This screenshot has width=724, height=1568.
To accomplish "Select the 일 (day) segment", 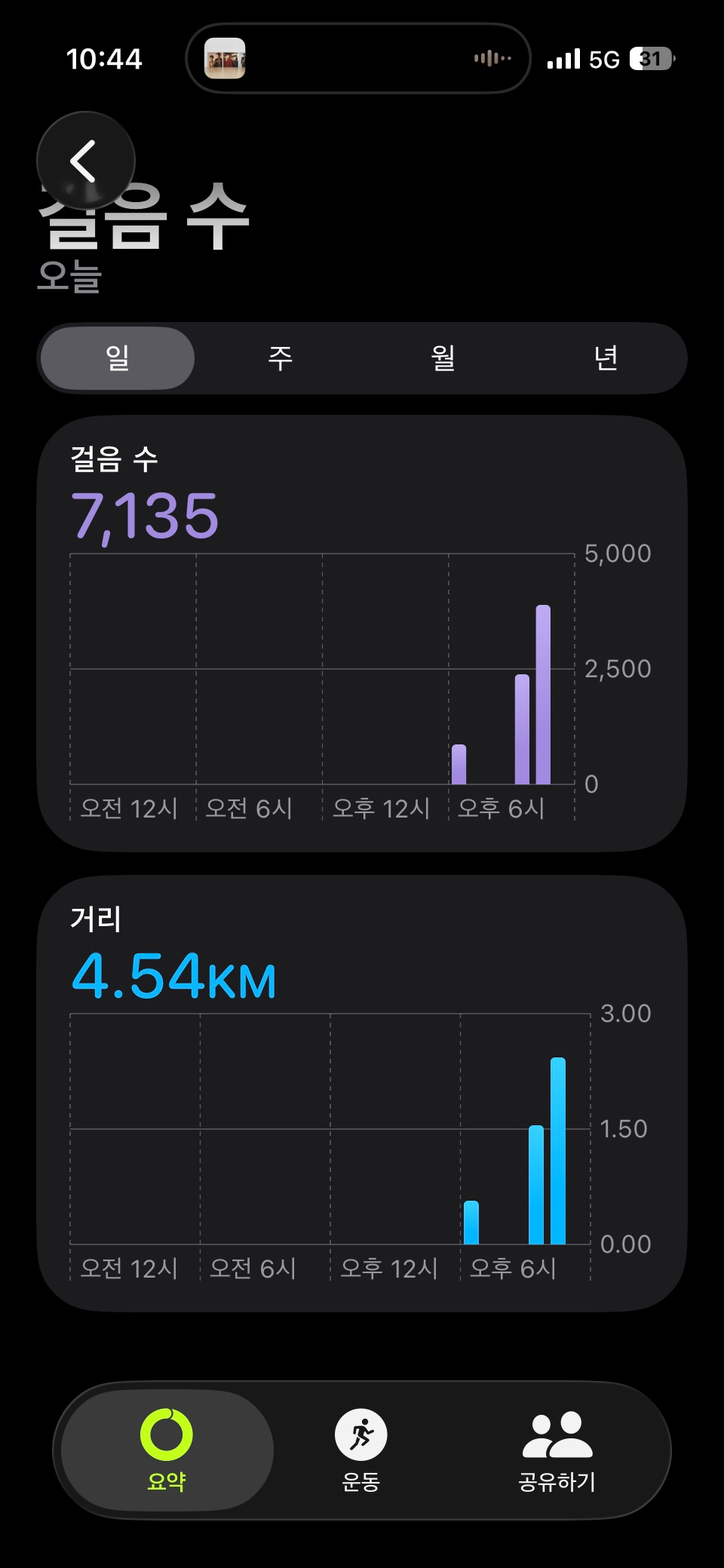I will [x=118, y=358].
